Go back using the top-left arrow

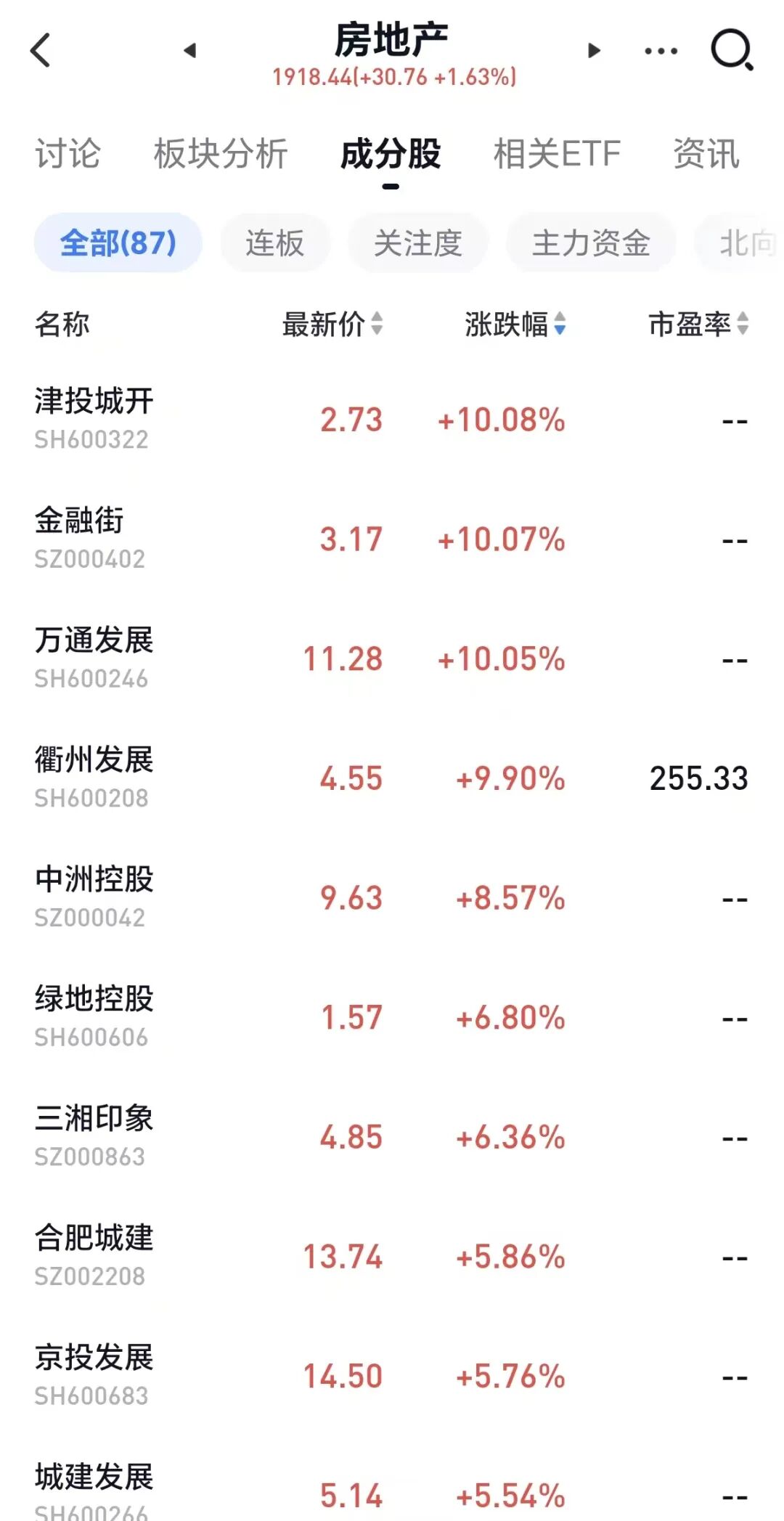point(41,51)
